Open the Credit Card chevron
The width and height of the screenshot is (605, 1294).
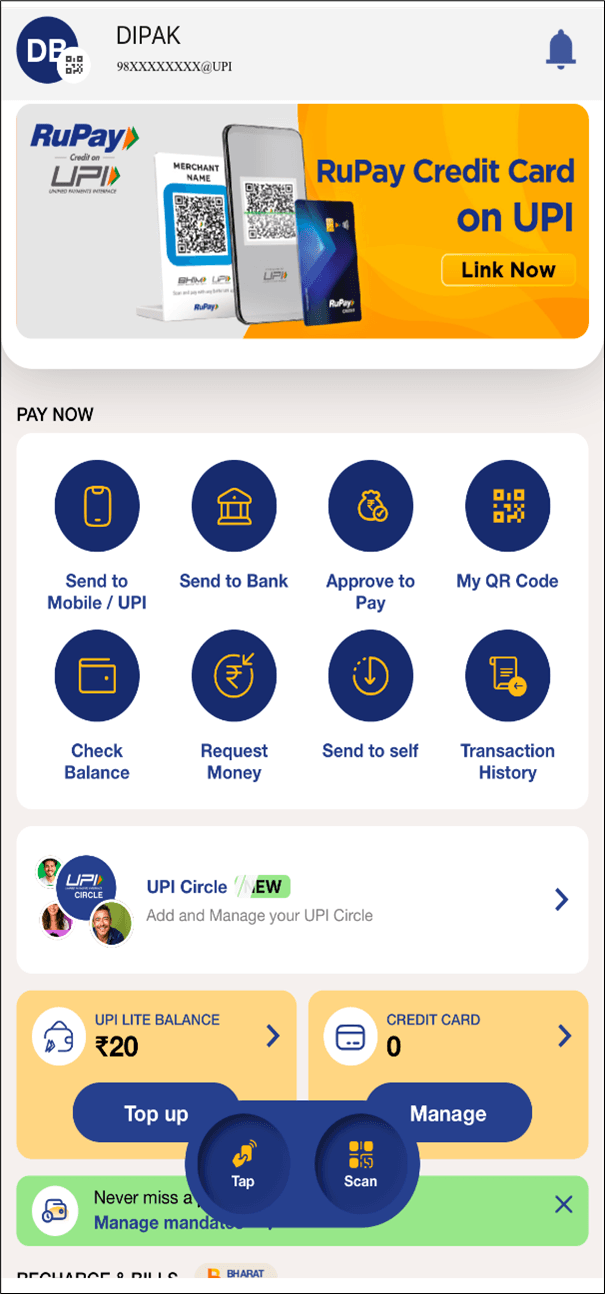pyautogui.click(x=565, y=1036)
